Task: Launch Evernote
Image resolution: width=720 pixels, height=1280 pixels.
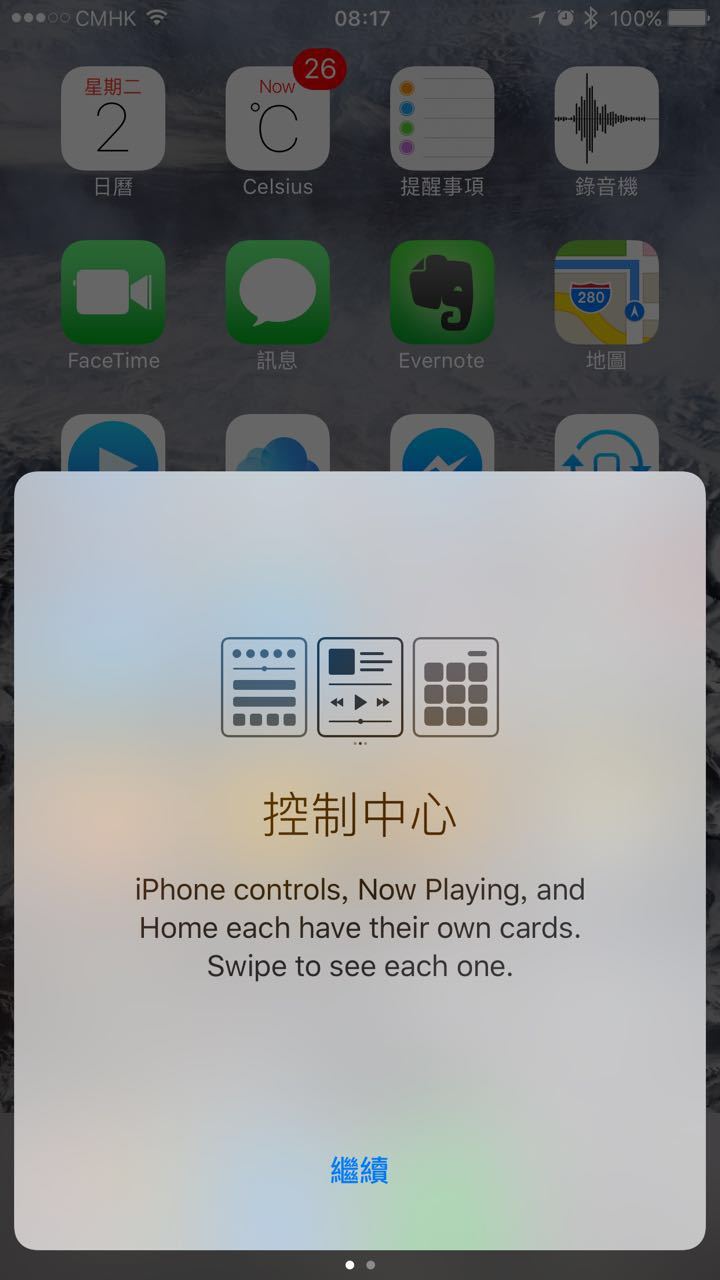Action: (x=441, y=293)
